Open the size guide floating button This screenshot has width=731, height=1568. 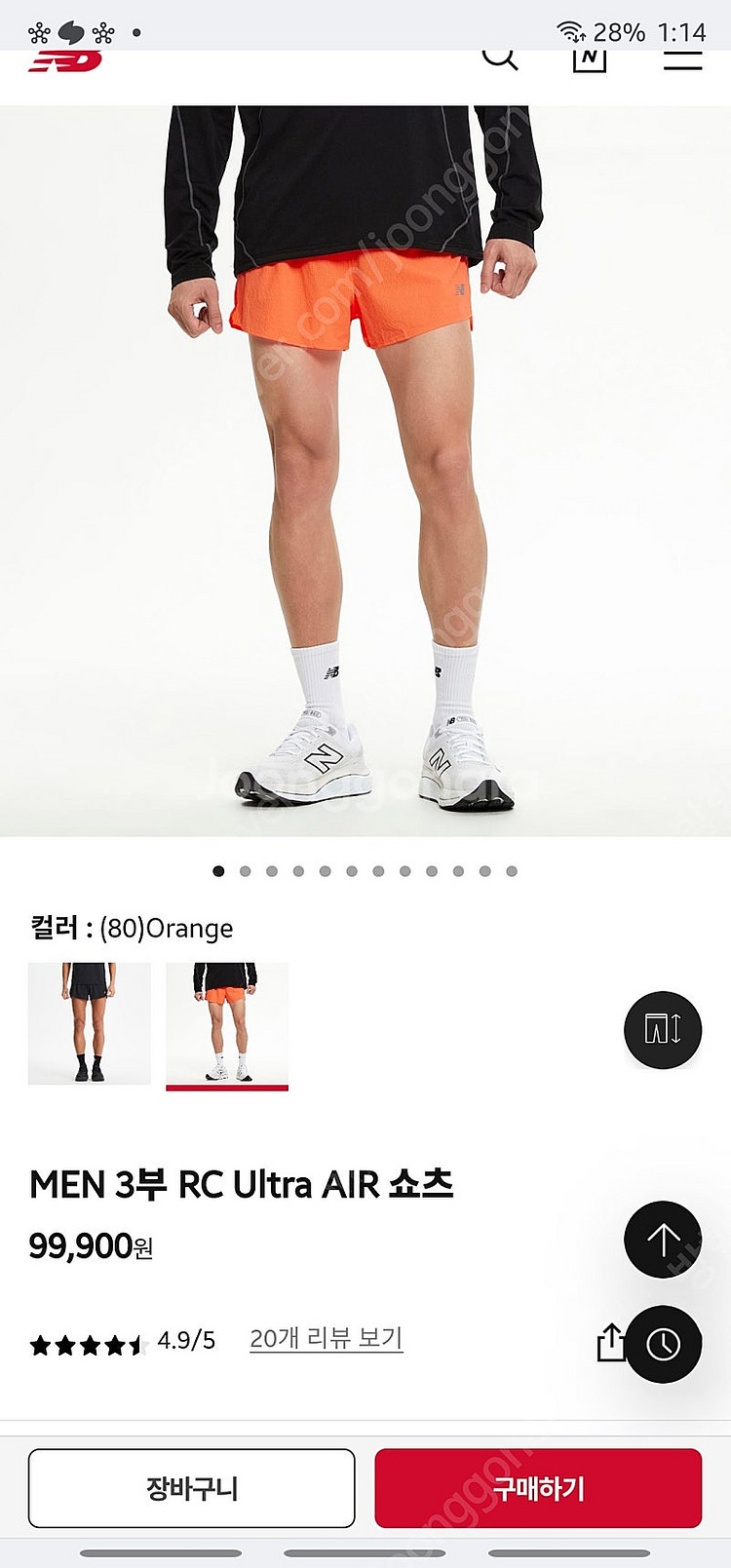click(x=663, y=1030)
